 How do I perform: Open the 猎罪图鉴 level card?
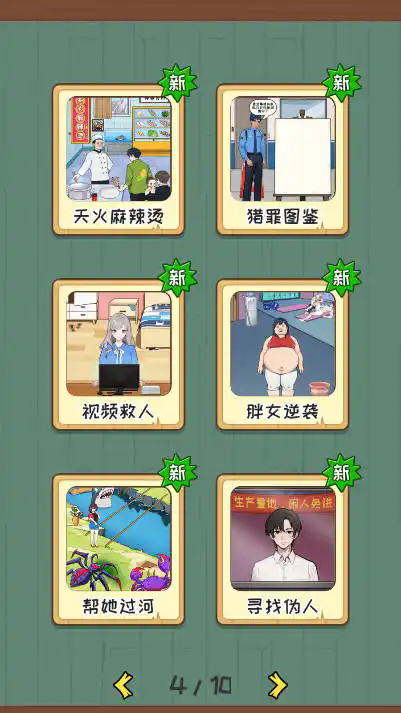[282, 160]
